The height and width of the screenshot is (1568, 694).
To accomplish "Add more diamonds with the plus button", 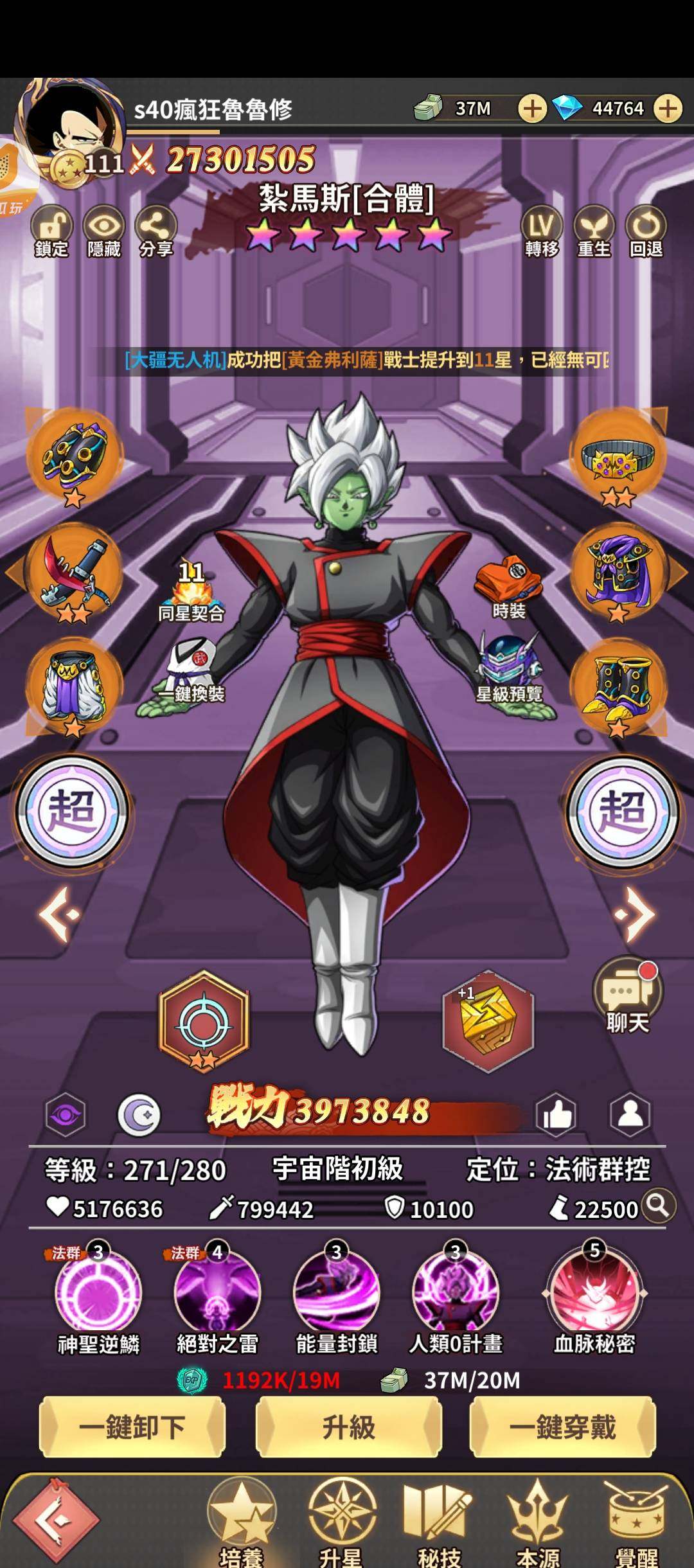I will coord(668,109).
